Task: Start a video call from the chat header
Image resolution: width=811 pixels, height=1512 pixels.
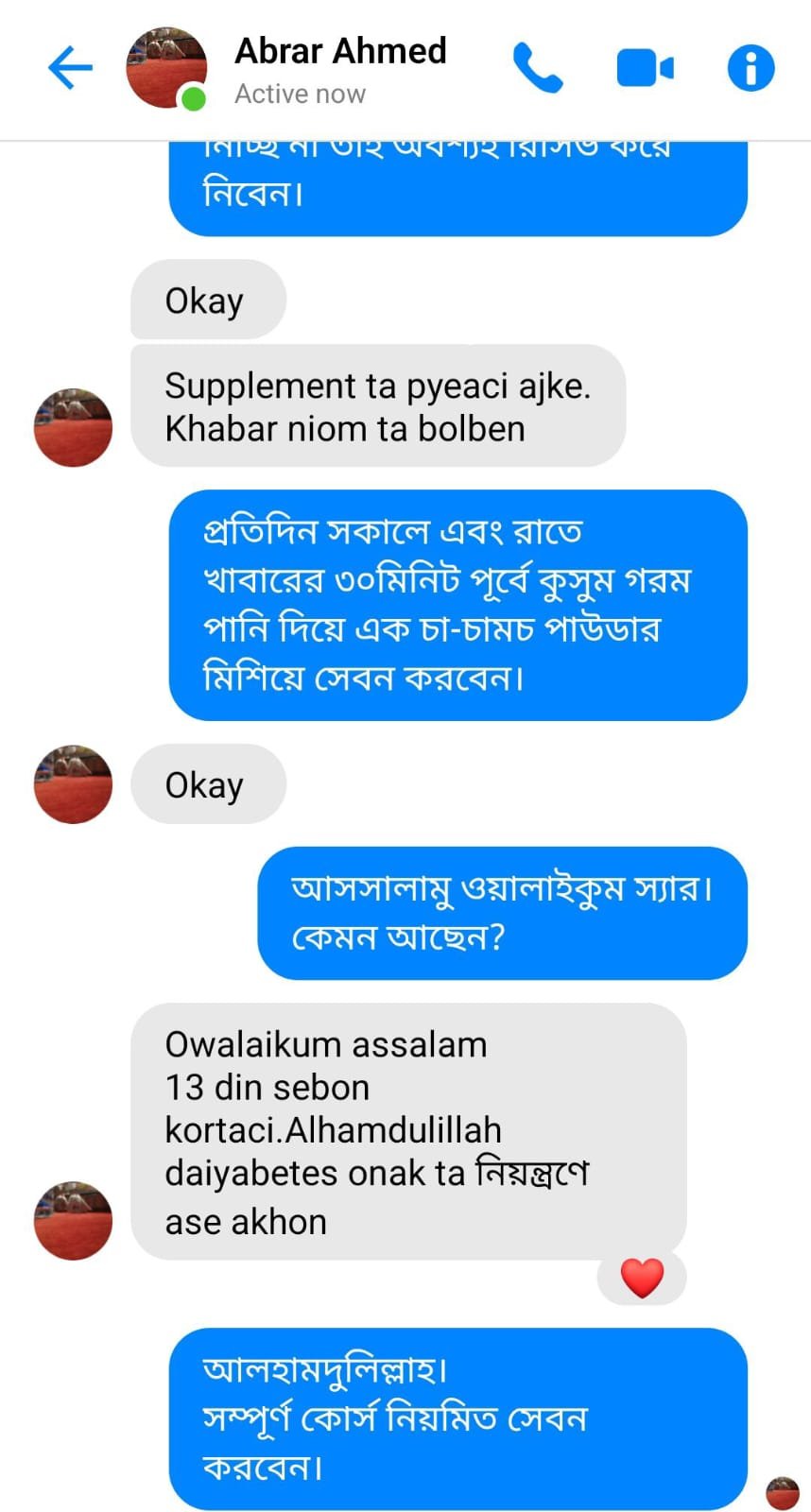Action: click(x=645, y=66)
